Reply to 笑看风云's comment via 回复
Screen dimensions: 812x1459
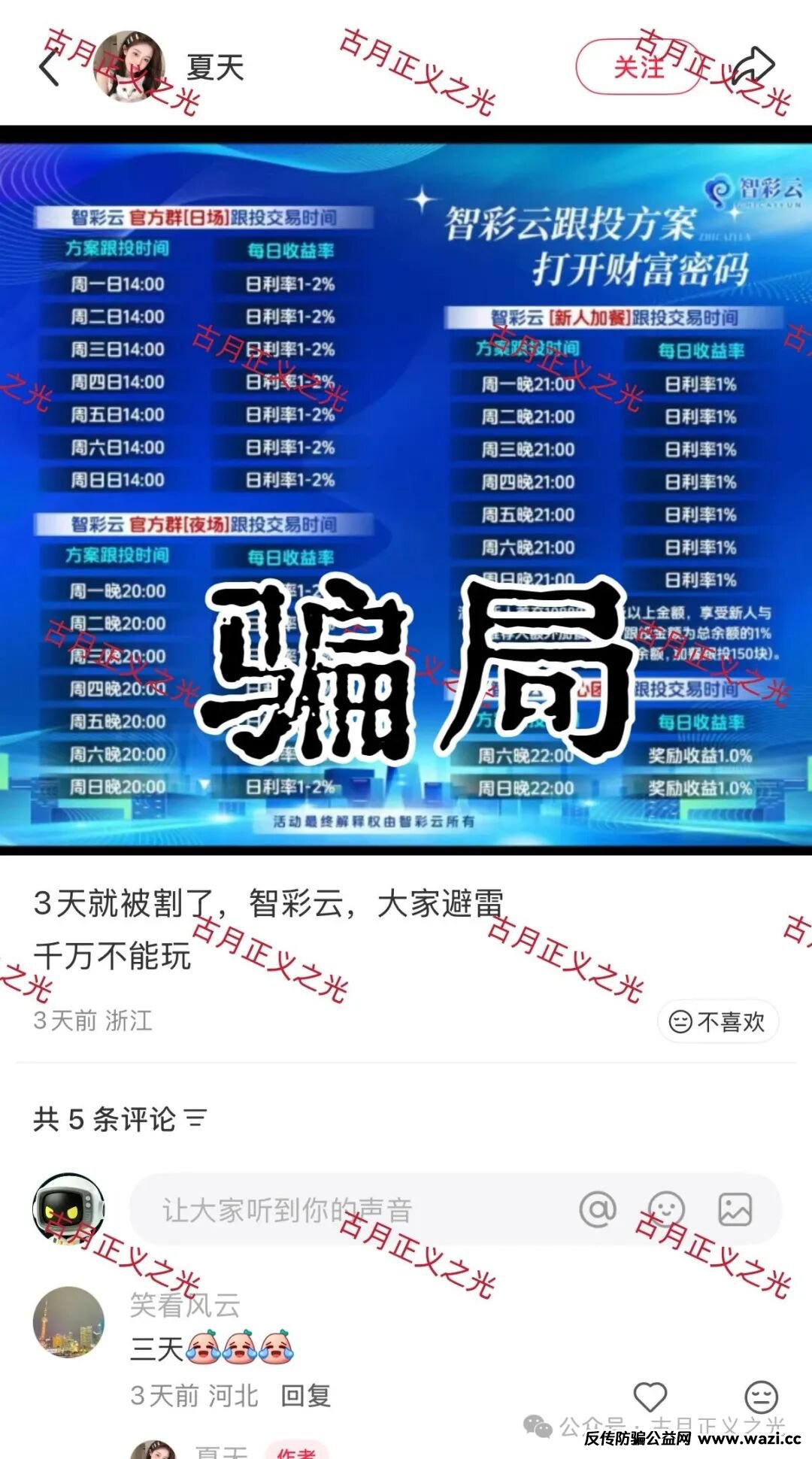[x=305, y=1396]
